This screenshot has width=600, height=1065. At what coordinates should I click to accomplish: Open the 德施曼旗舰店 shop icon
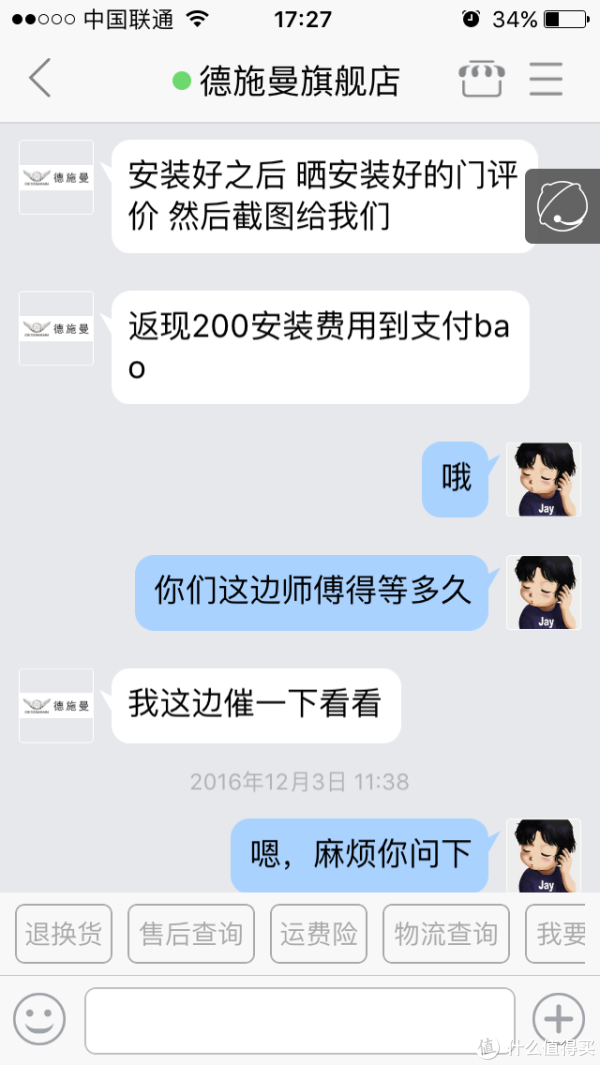click(481, 79)
